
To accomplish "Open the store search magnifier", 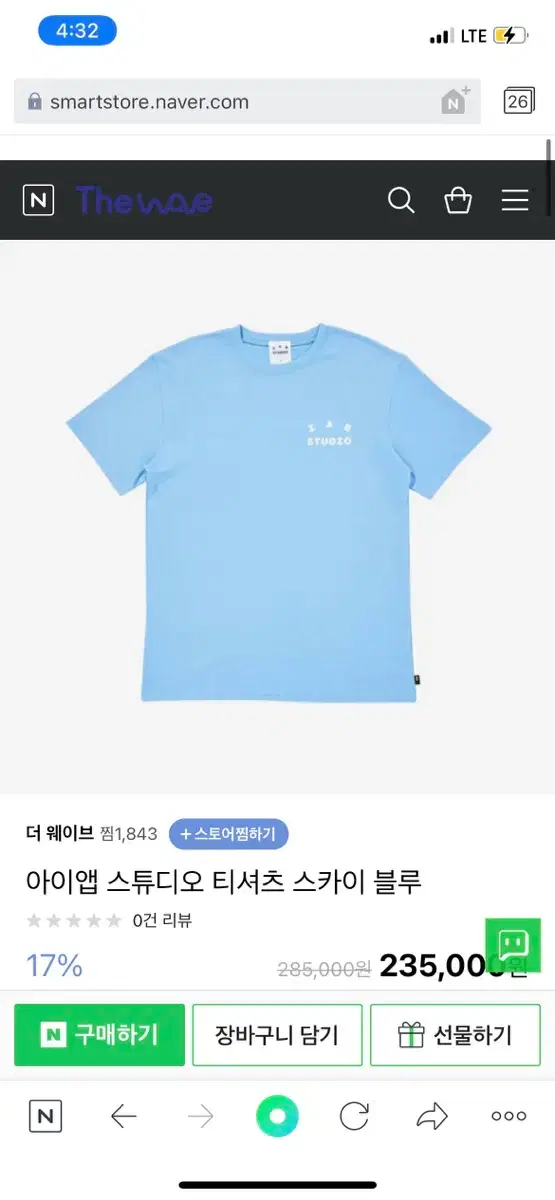I will pyautogui.click(x=401, y=200).
